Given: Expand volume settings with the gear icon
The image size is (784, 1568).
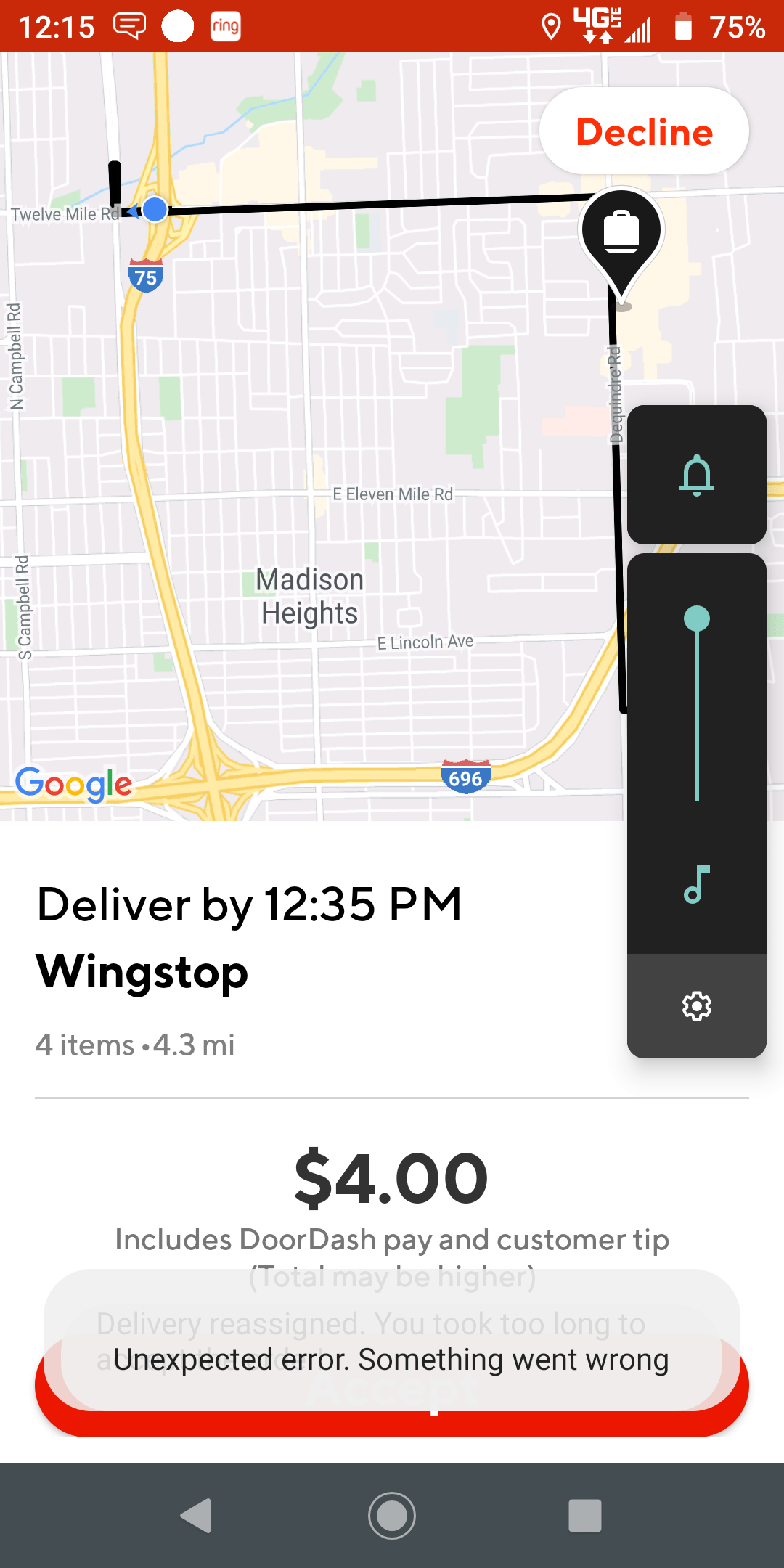Looking at the screenshot, I should click(696, 1007).
